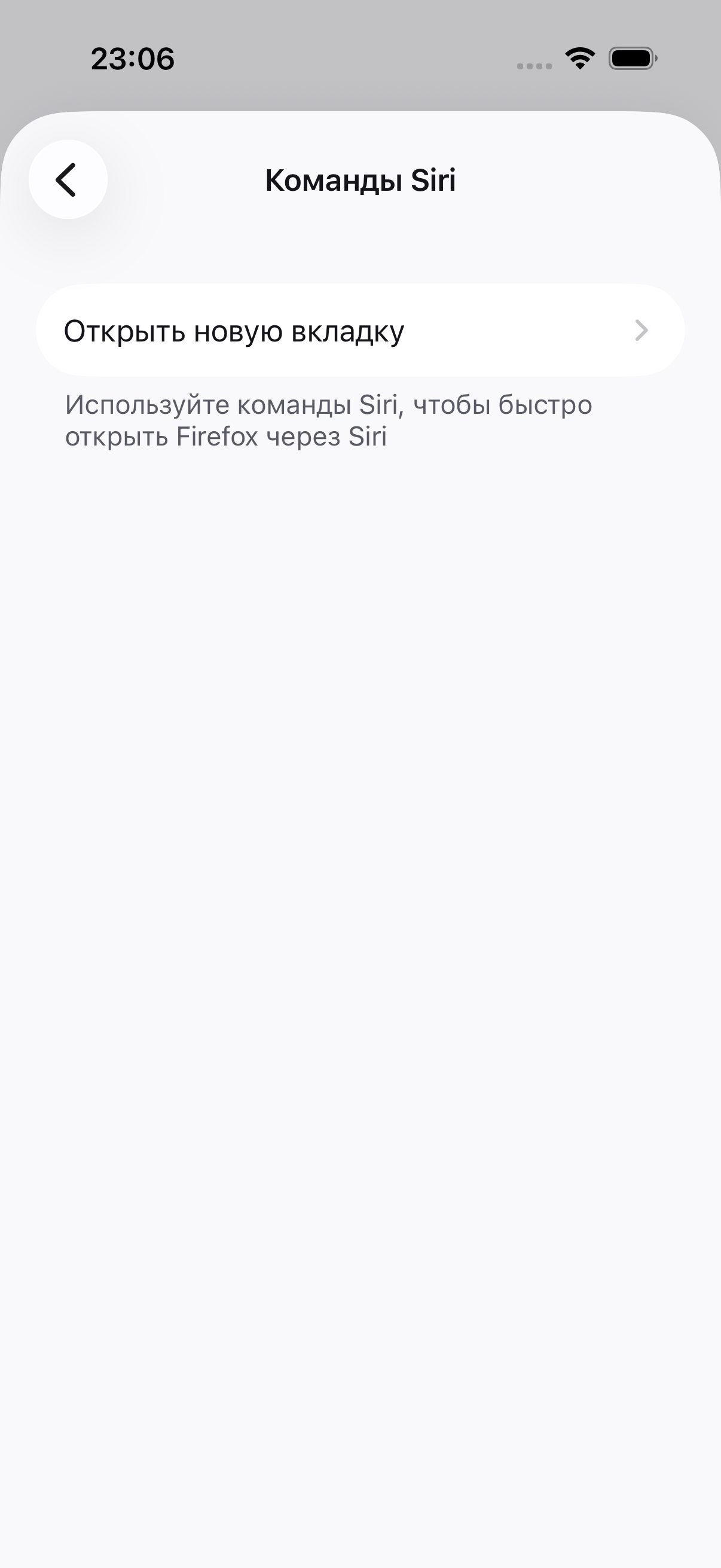This screenshot has width=721, height=1568.
Task: Go back from the Команды Siri screen
Action: (x=68, y=179)
